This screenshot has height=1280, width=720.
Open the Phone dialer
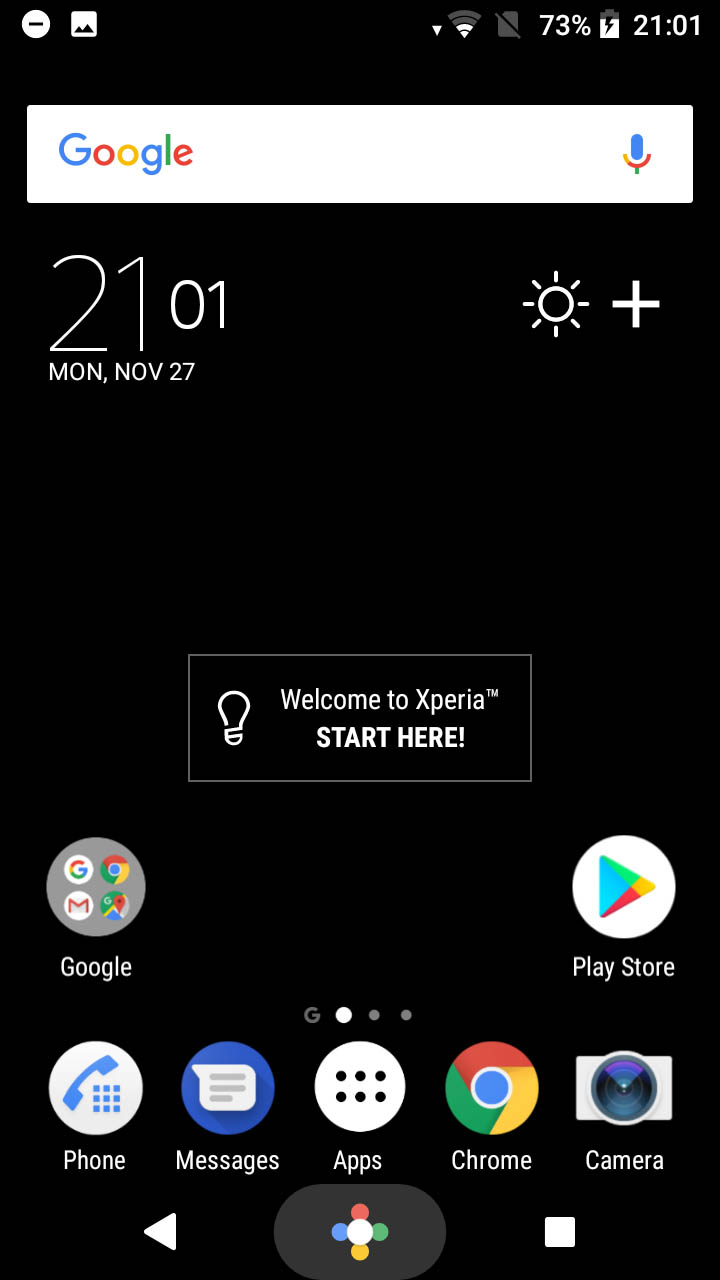[95, 1089]
